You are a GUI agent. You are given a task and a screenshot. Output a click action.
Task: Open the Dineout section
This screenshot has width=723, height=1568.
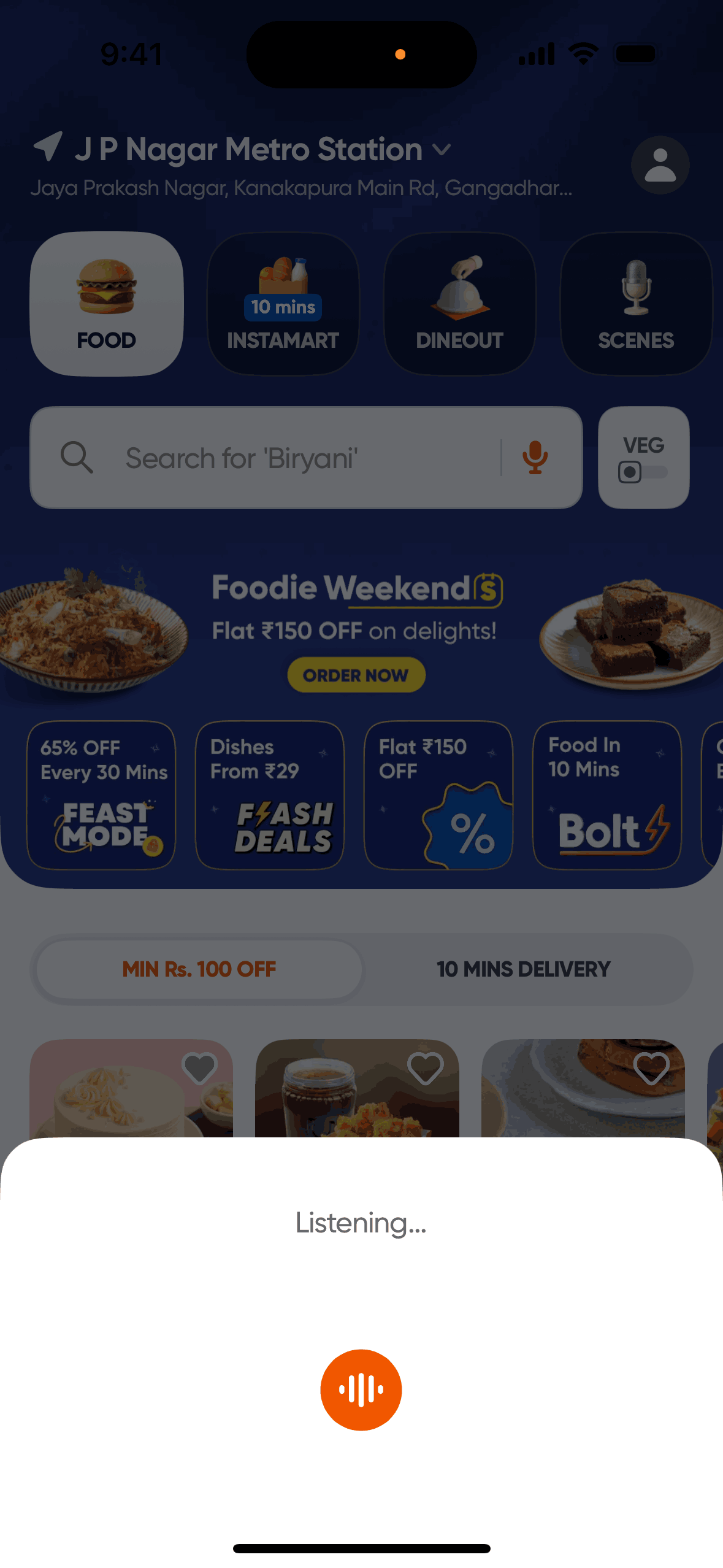[x=459, y=304]
